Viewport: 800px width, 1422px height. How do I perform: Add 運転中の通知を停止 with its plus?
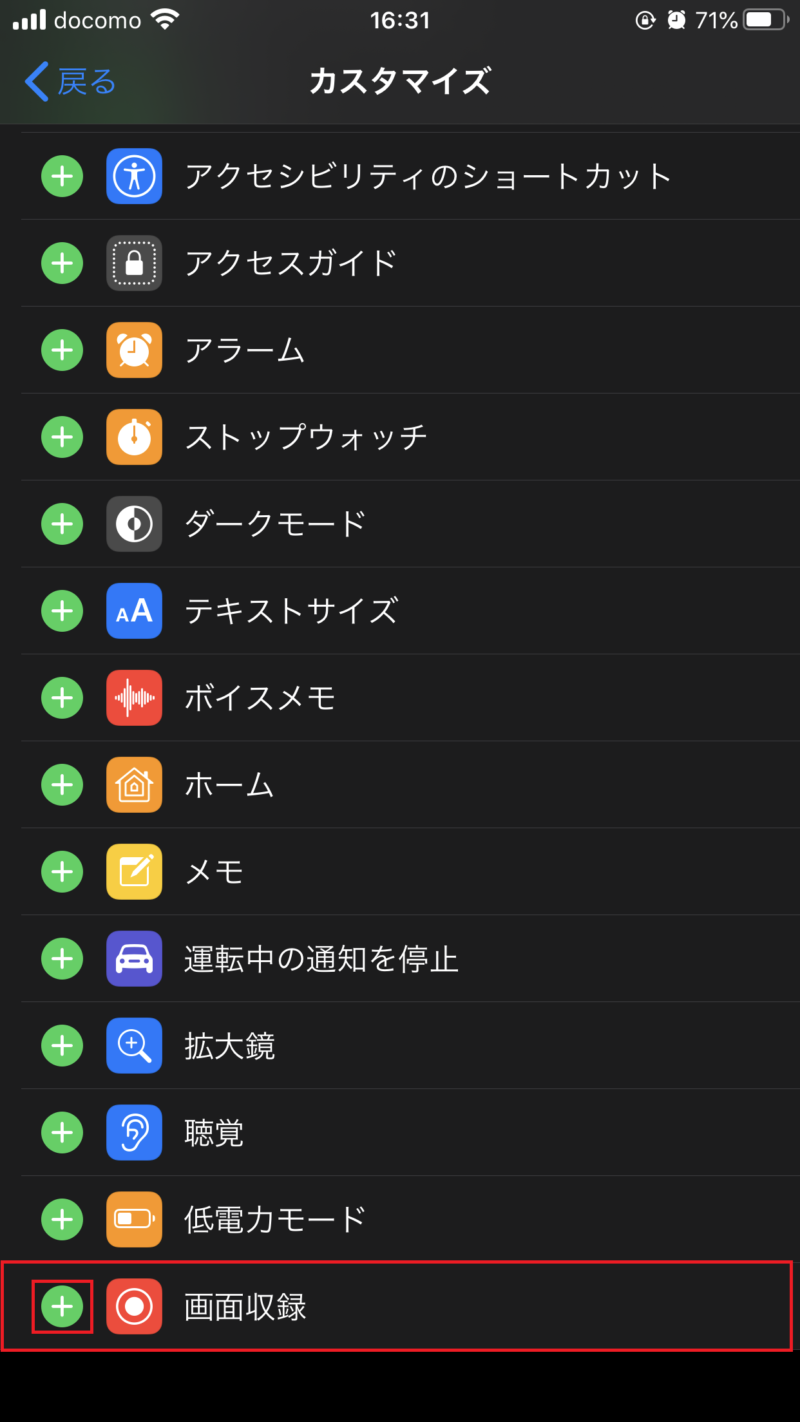click(x=62, y=959)
